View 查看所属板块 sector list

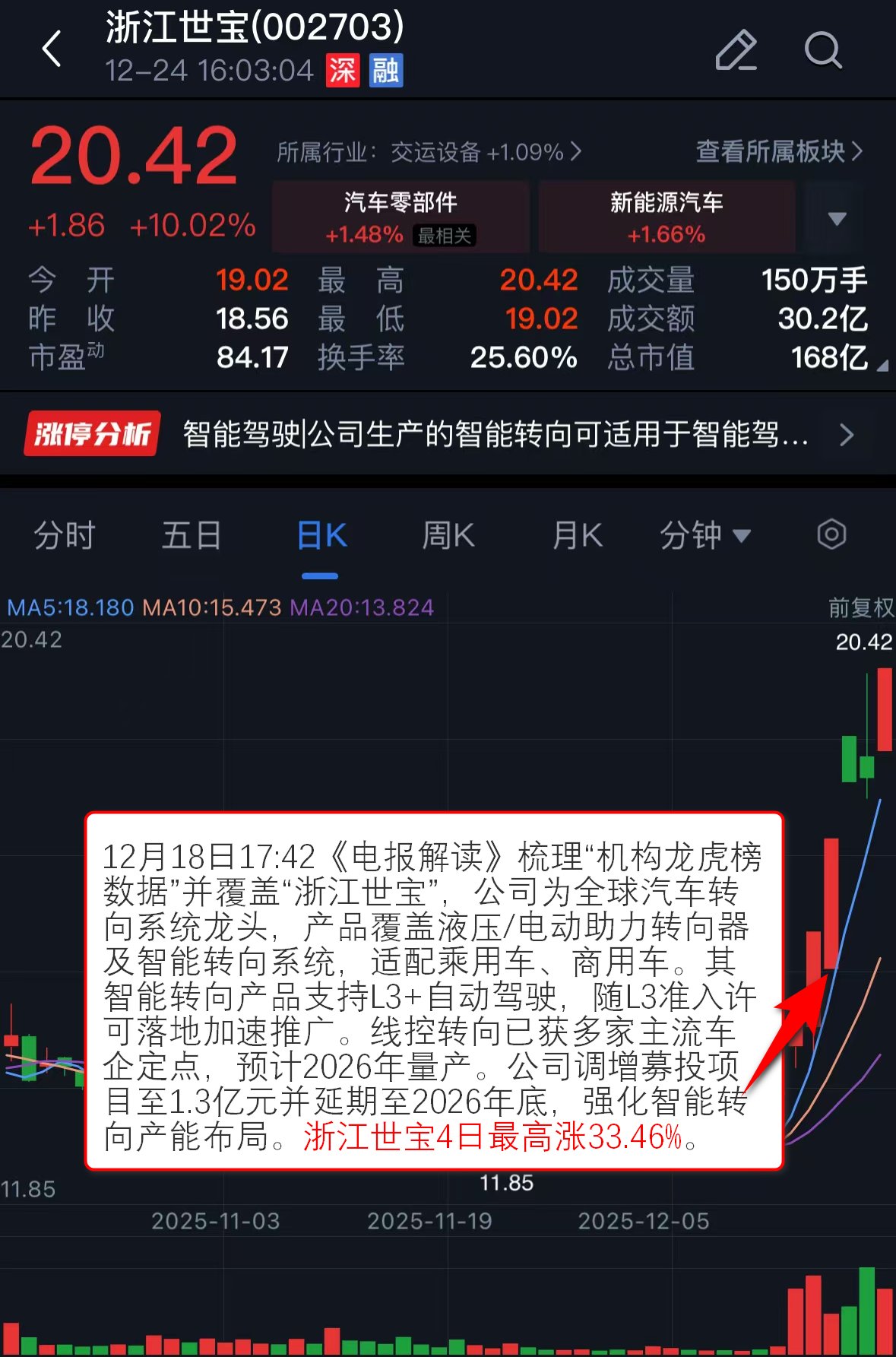click(x=779, y=151)
